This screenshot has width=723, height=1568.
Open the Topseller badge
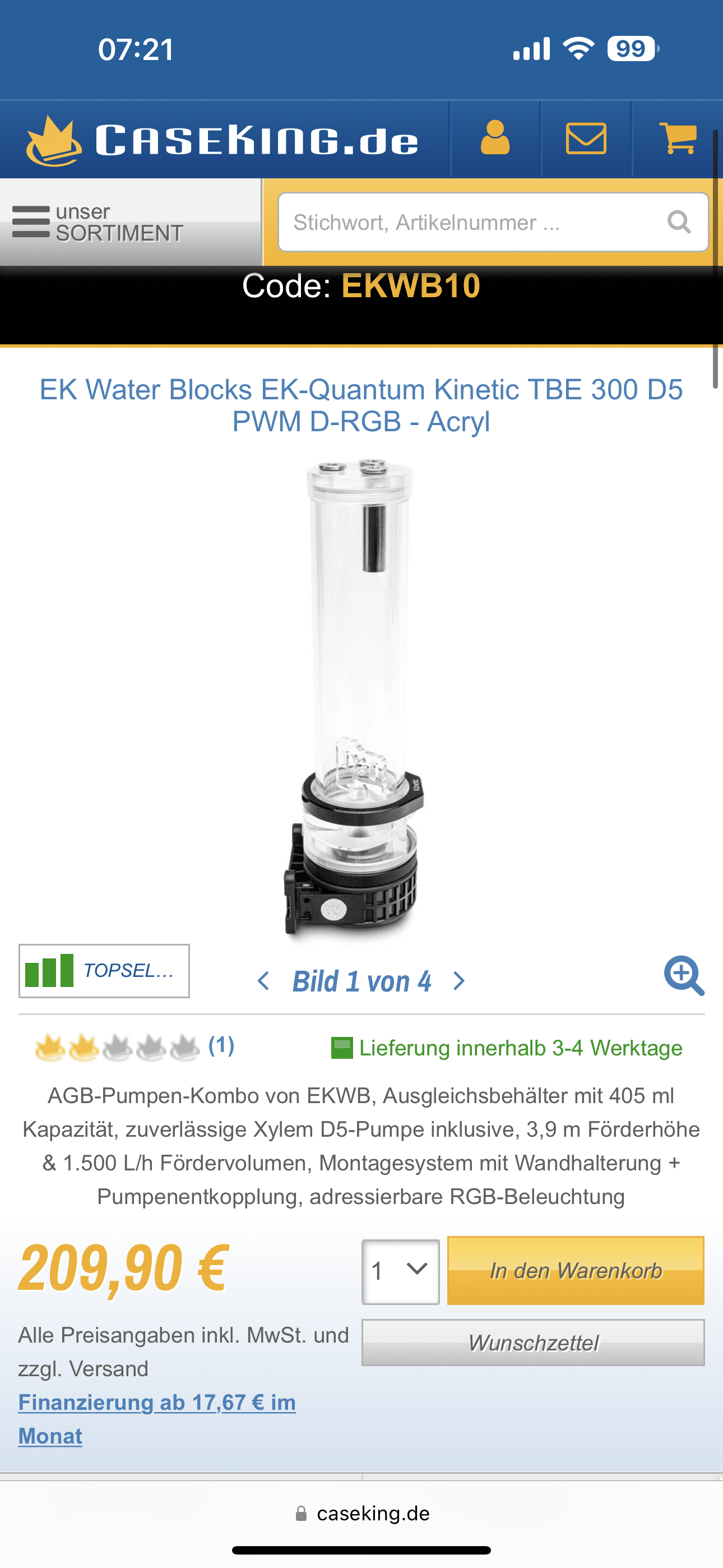[x=104, y=971]
